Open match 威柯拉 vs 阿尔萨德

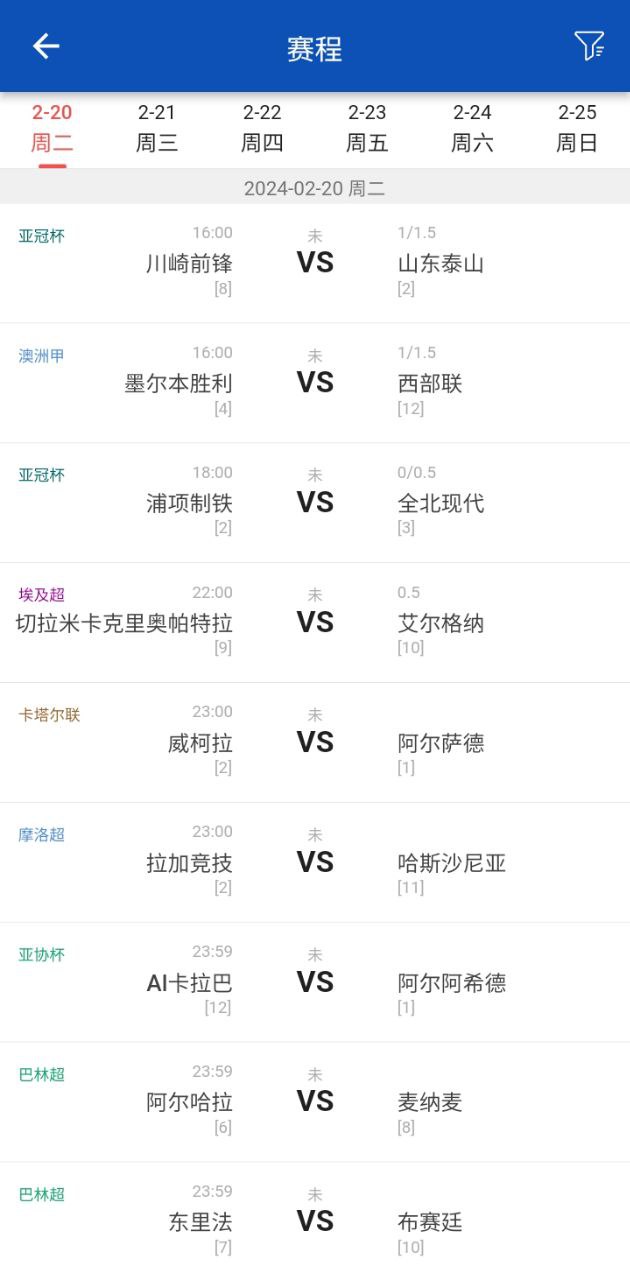(315, 743)
